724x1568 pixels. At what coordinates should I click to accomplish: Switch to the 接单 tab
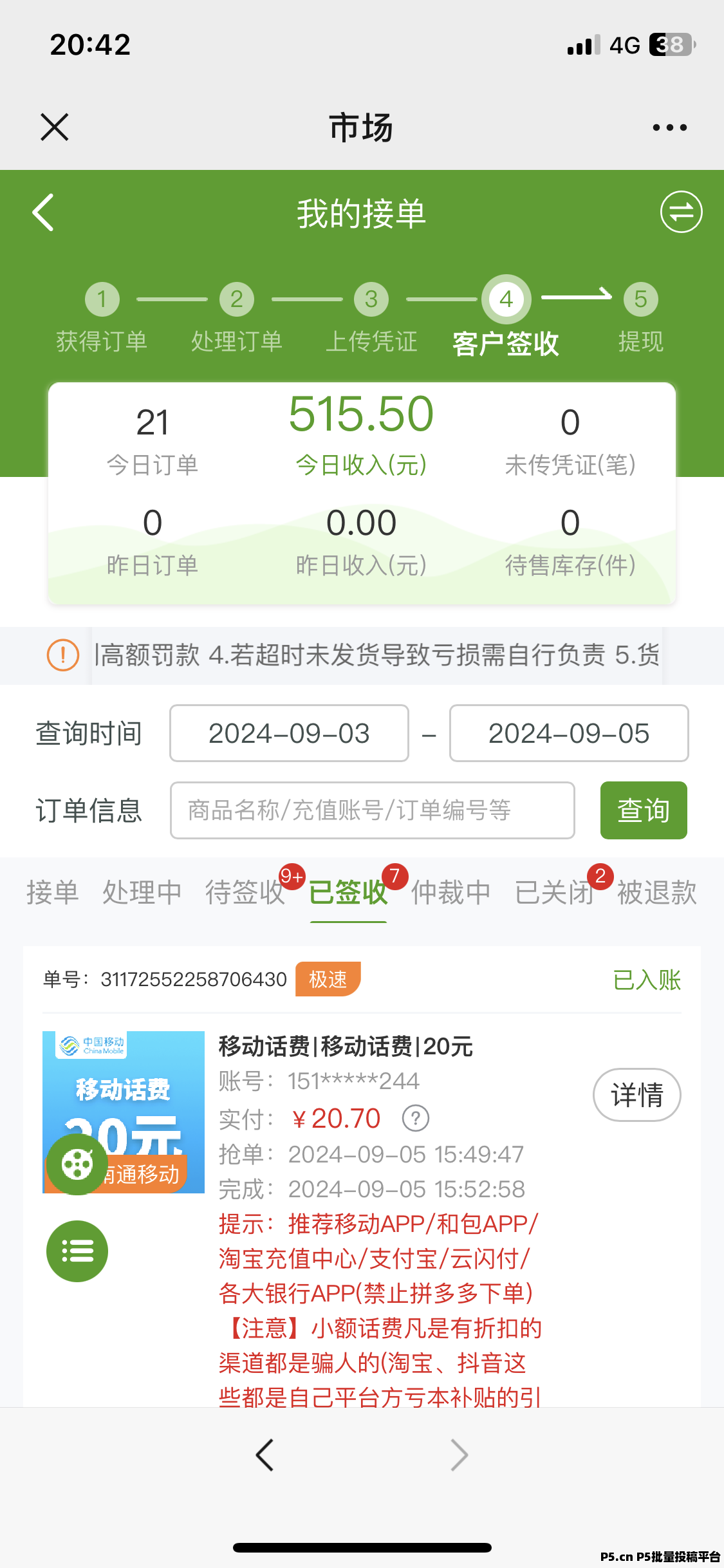(x=53, y=893)
